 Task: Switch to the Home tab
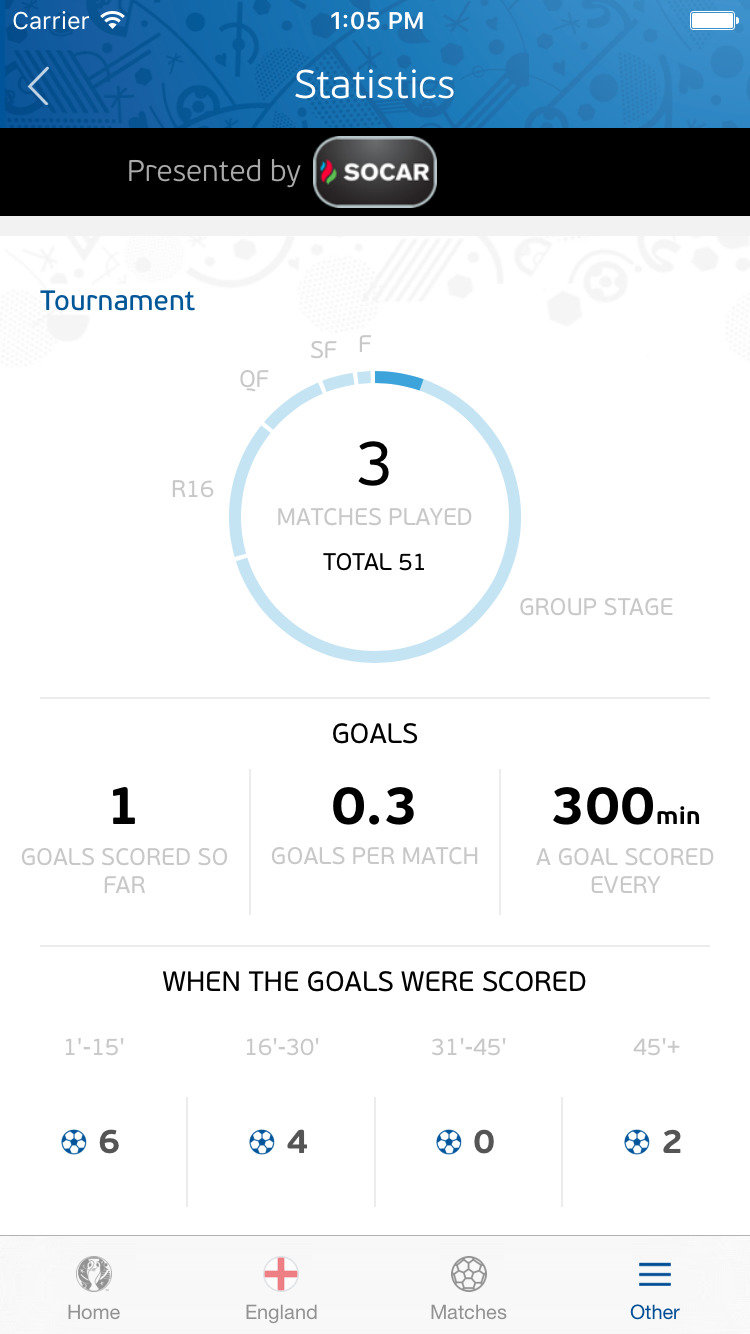94,1288
